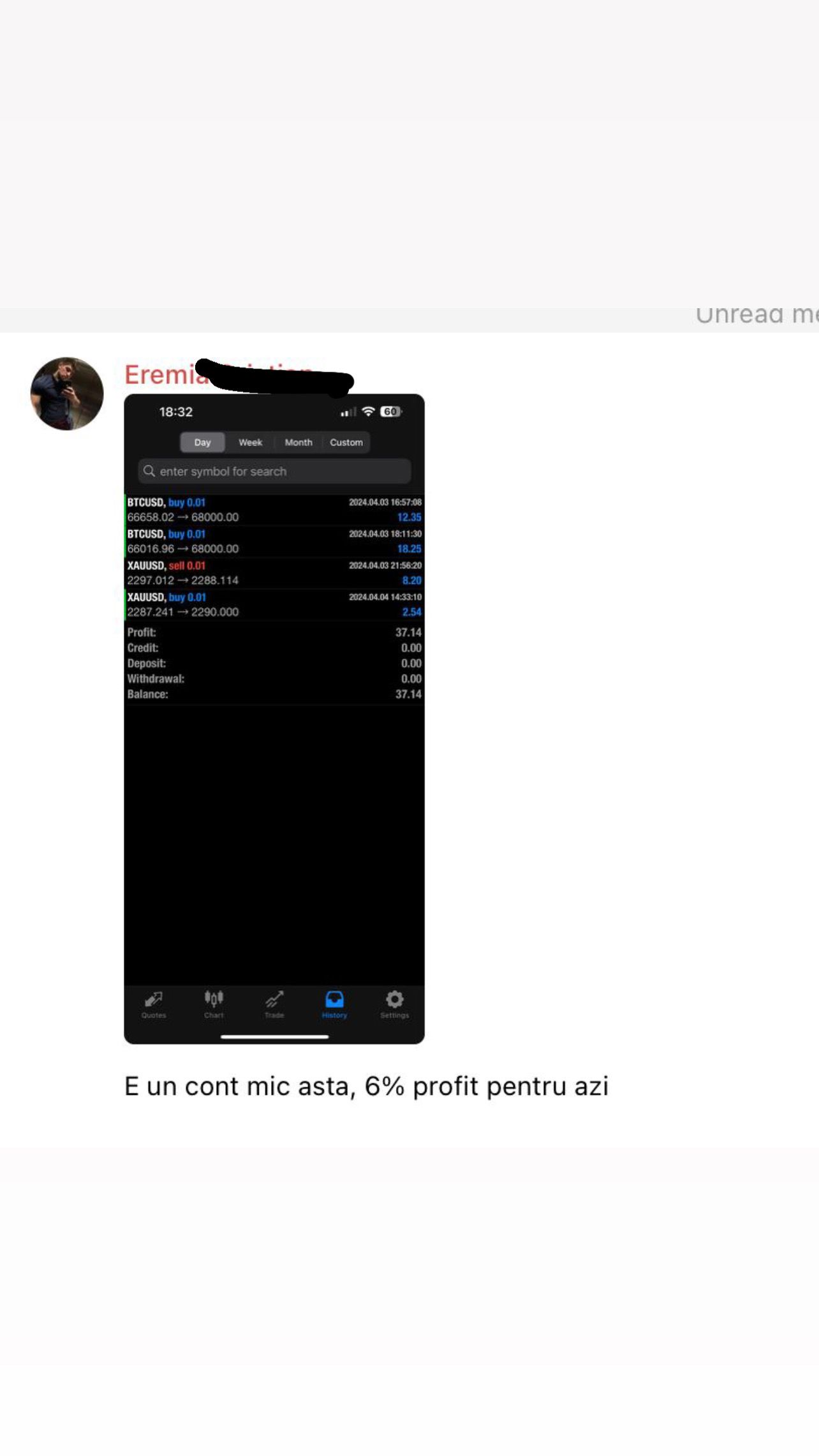Tap the sender name Eremia
Viewport: 819px width, 1456px height.
click(165, 375)
